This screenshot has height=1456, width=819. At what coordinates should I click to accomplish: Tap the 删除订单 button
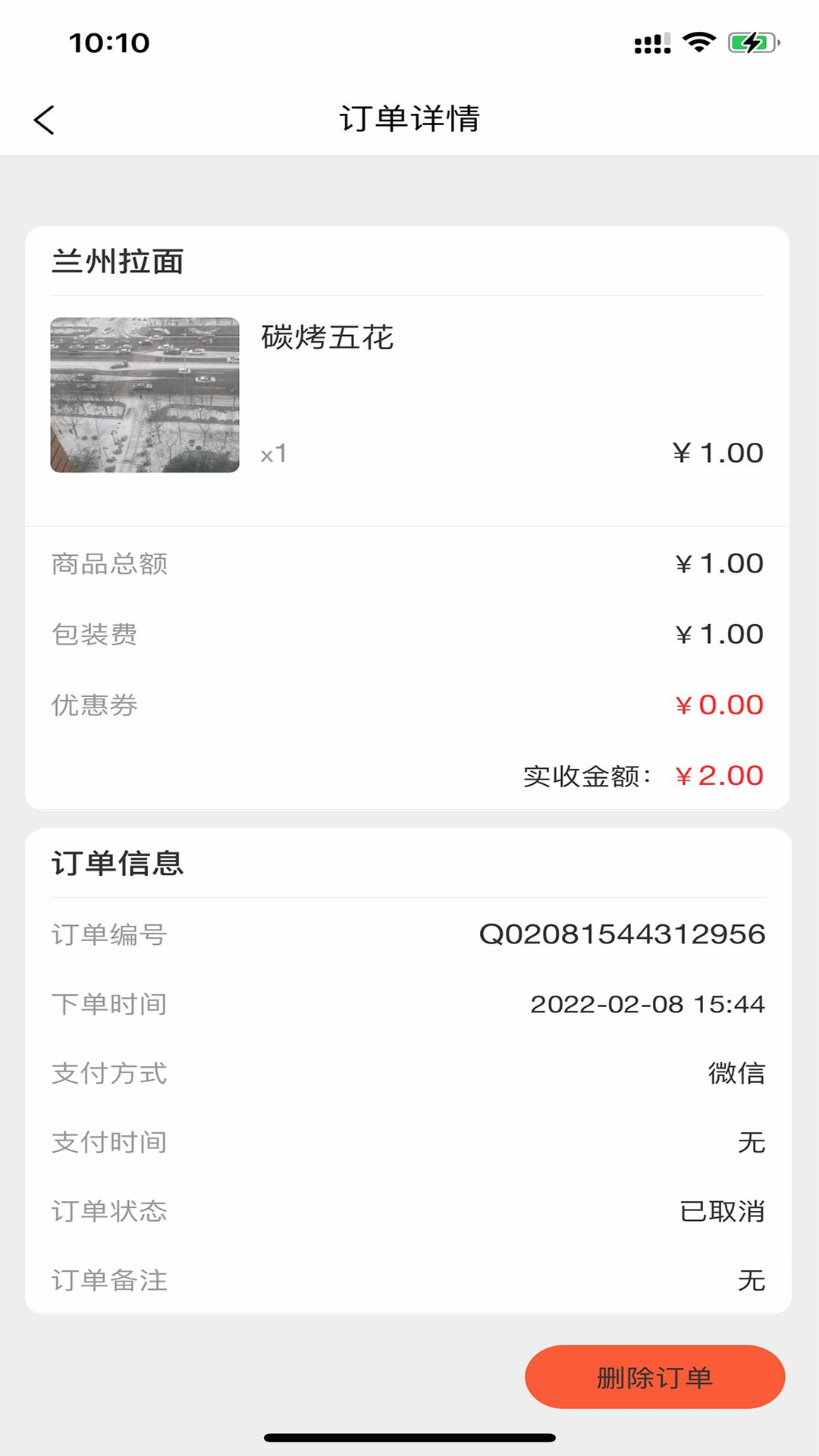tap(654, 1376)
